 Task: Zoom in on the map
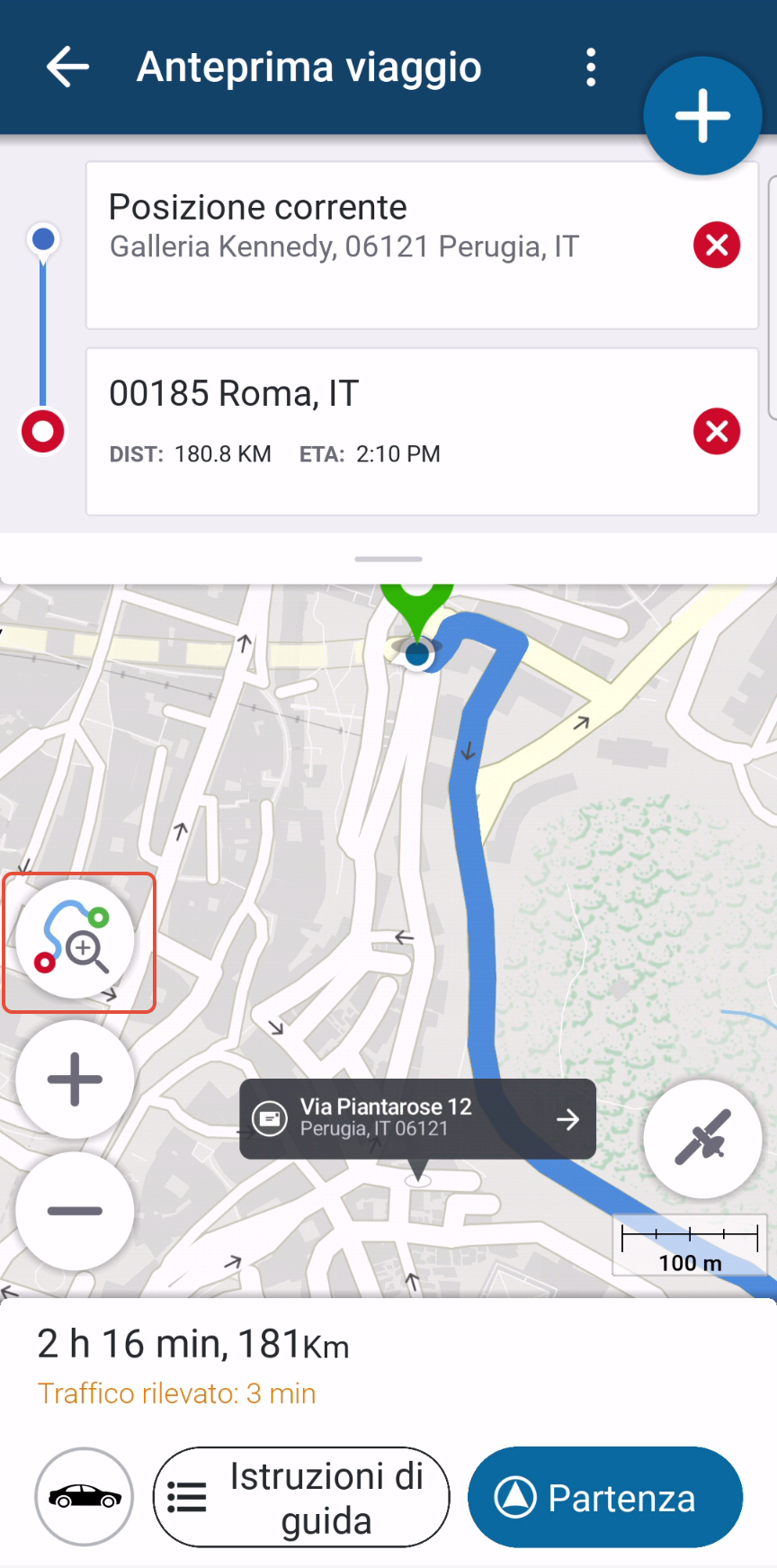click(x=76, y=1079)
